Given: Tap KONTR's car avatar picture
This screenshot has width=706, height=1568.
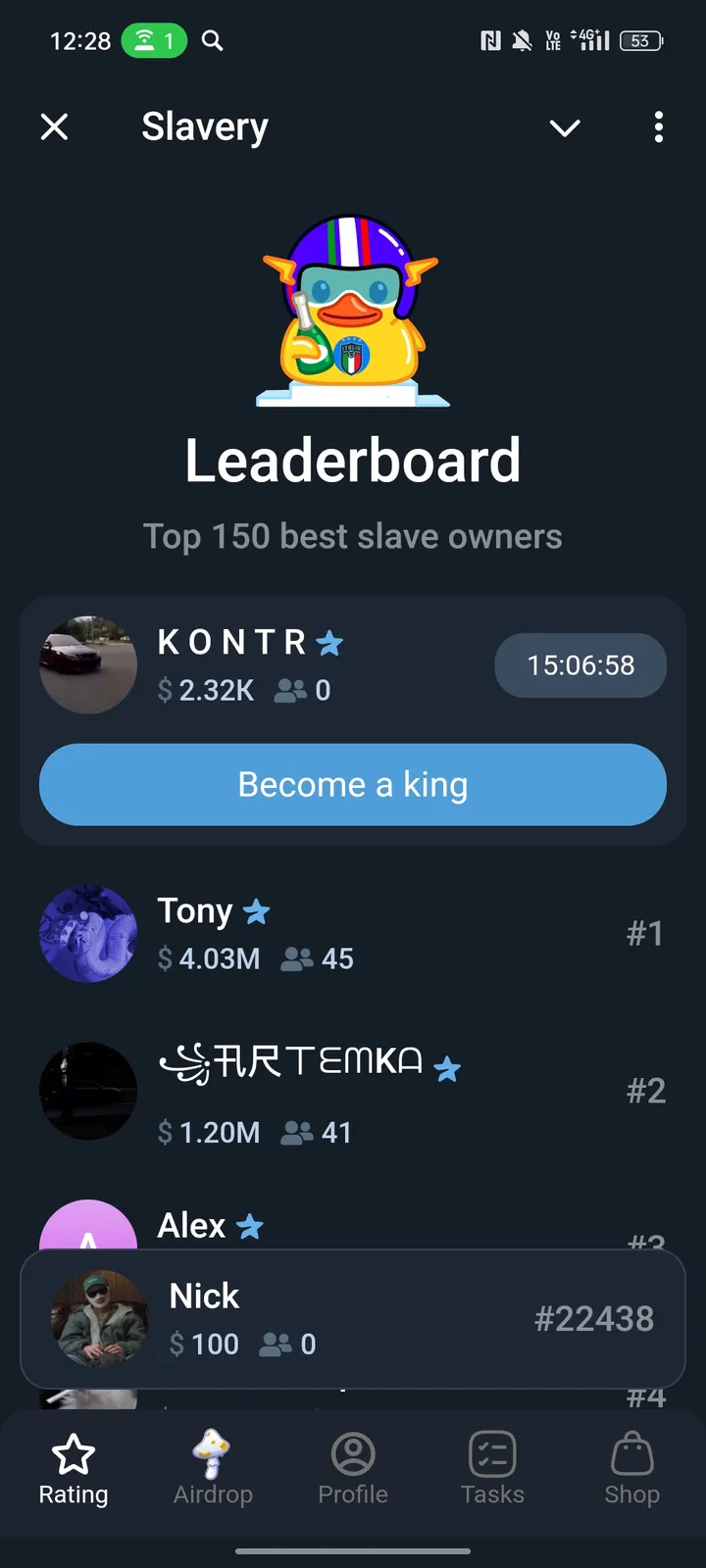Looking at the screenshot, I should pos(87,665).
